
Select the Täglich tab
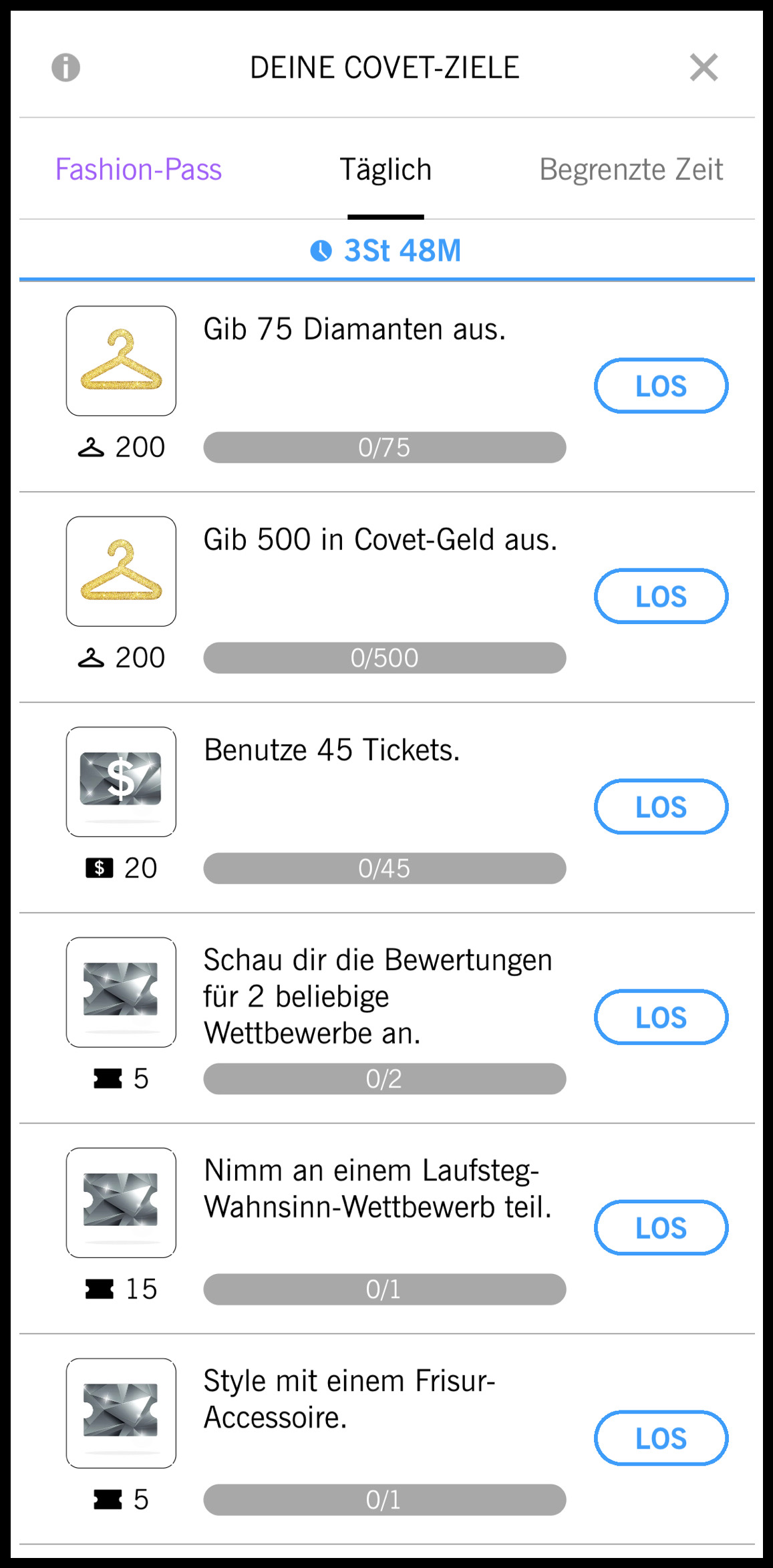pyautogui.click(x=385, y=170)
